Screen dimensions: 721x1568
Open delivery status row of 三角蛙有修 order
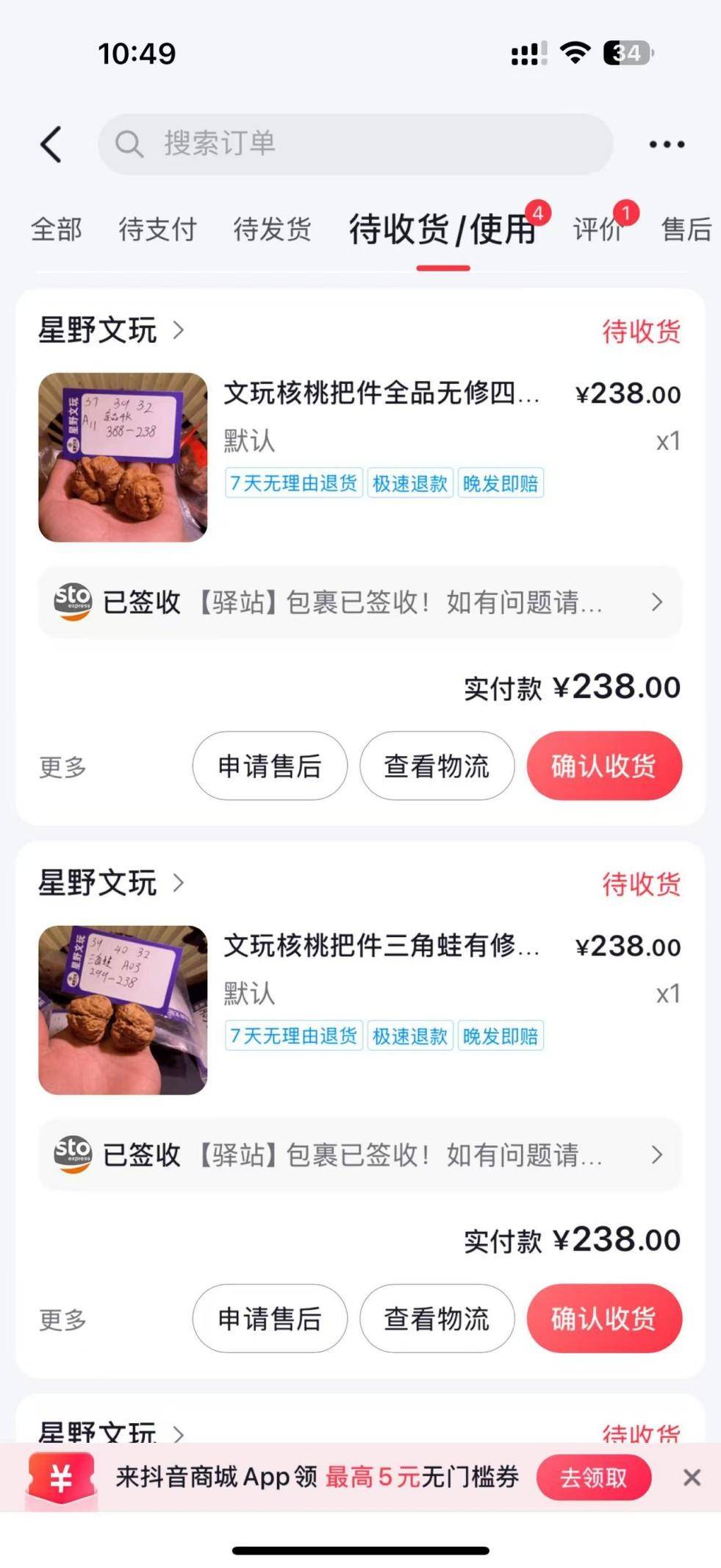(x=360, y=1155)
